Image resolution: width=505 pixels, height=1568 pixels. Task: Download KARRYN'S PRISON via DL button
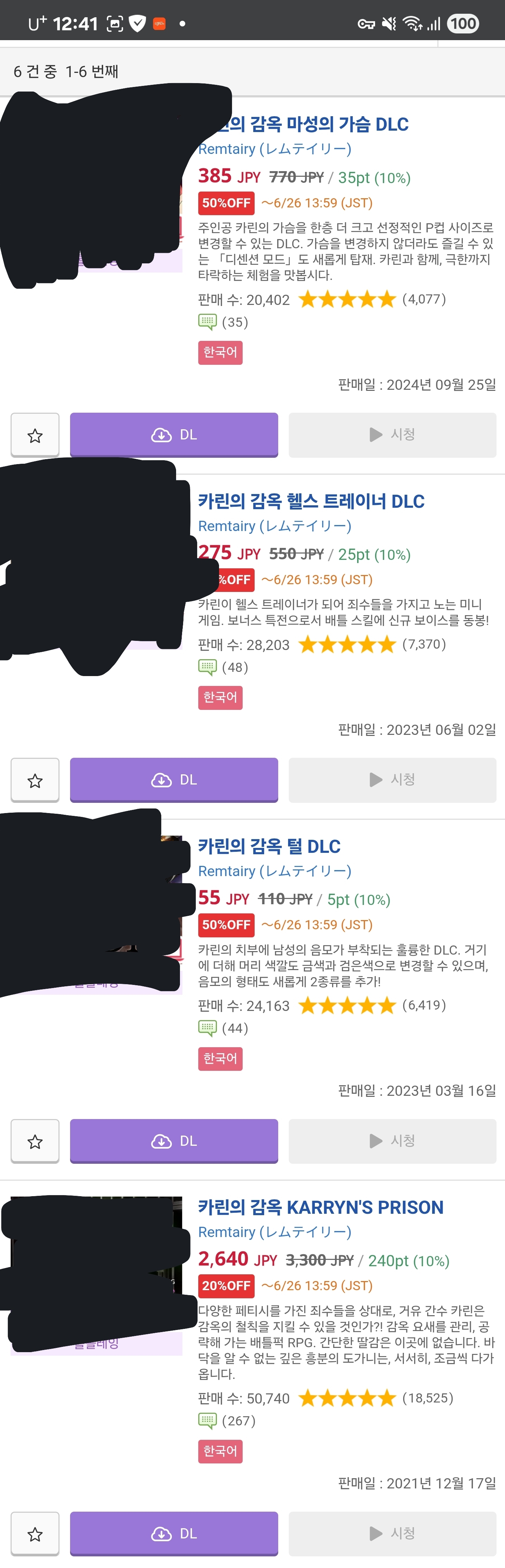tap(174, 1533)
